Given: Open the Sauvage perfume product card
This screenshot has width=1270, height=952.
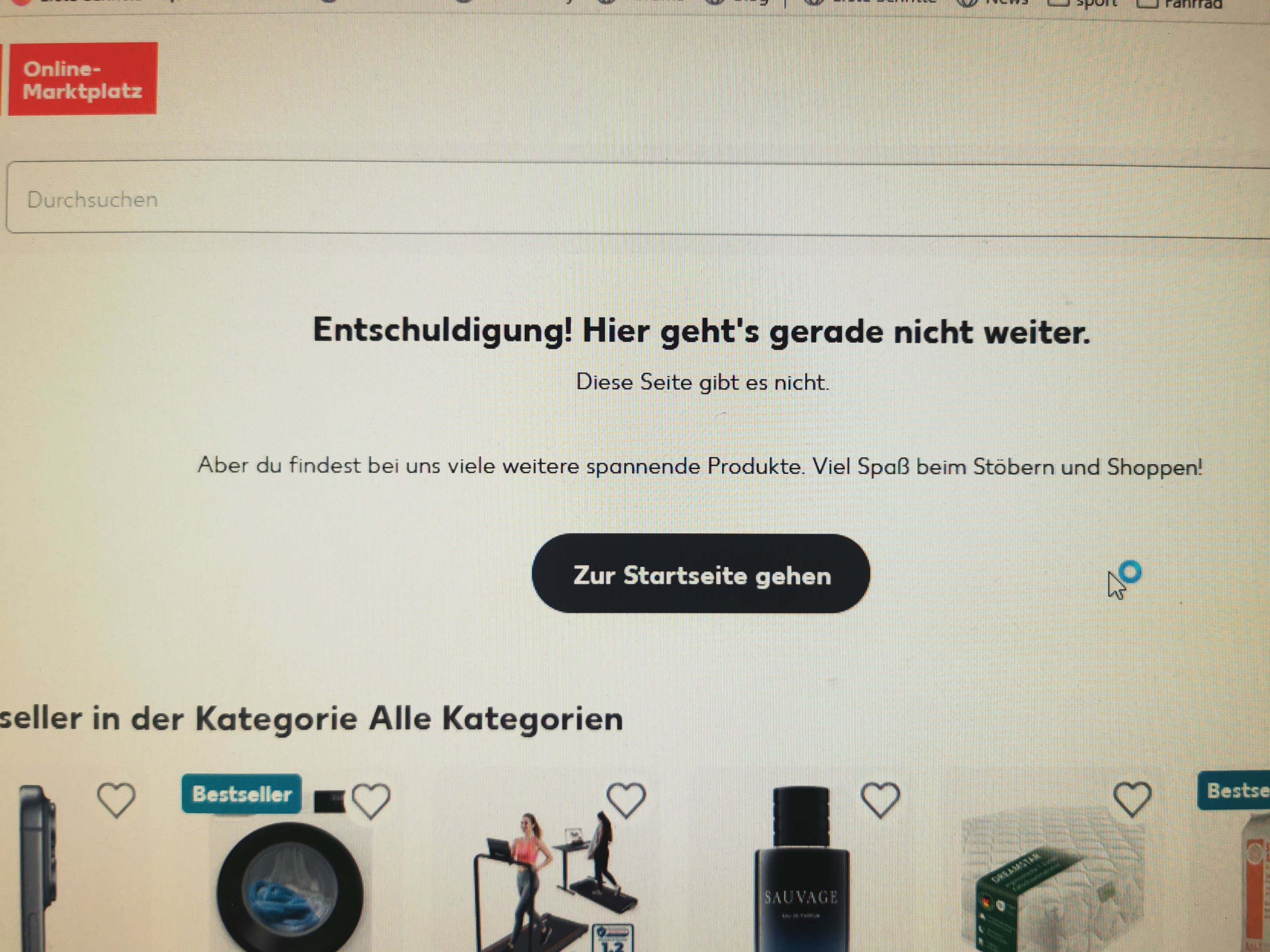Looking at the screenshot, I should coord(802,878).
